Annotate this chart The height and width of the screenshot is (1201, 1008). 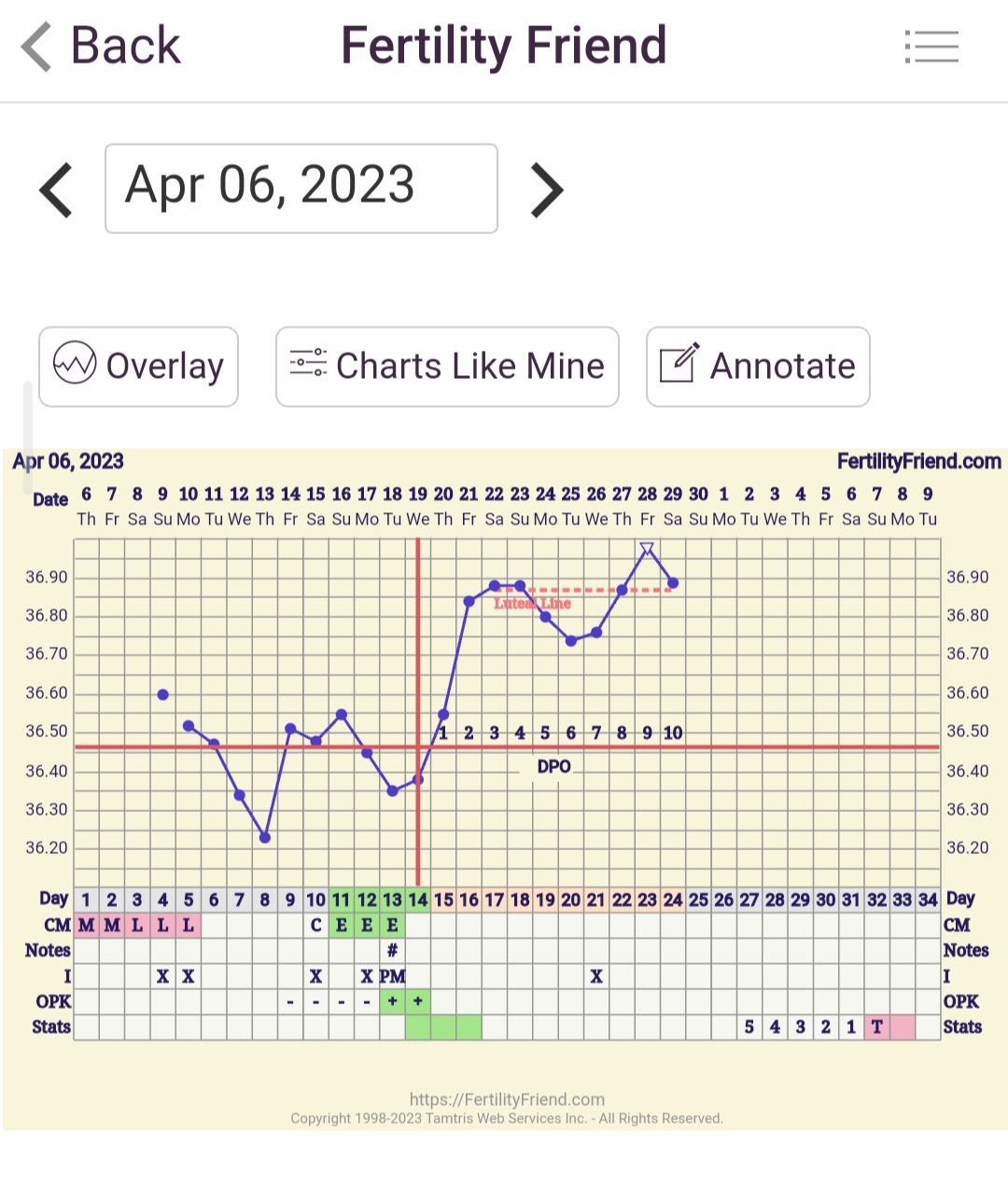[x=757, y=367]
